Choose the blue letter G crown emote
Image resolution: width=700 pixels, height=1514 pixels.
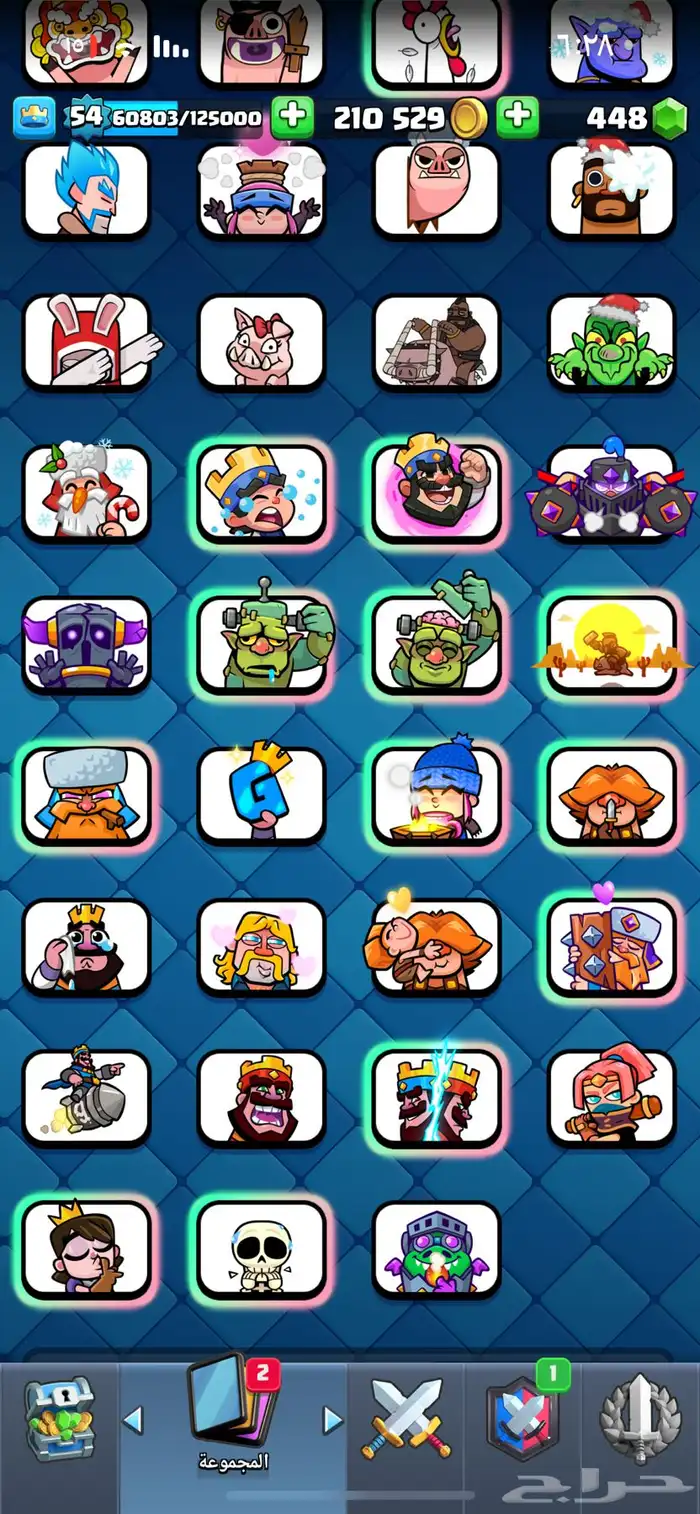coord(261,796)
